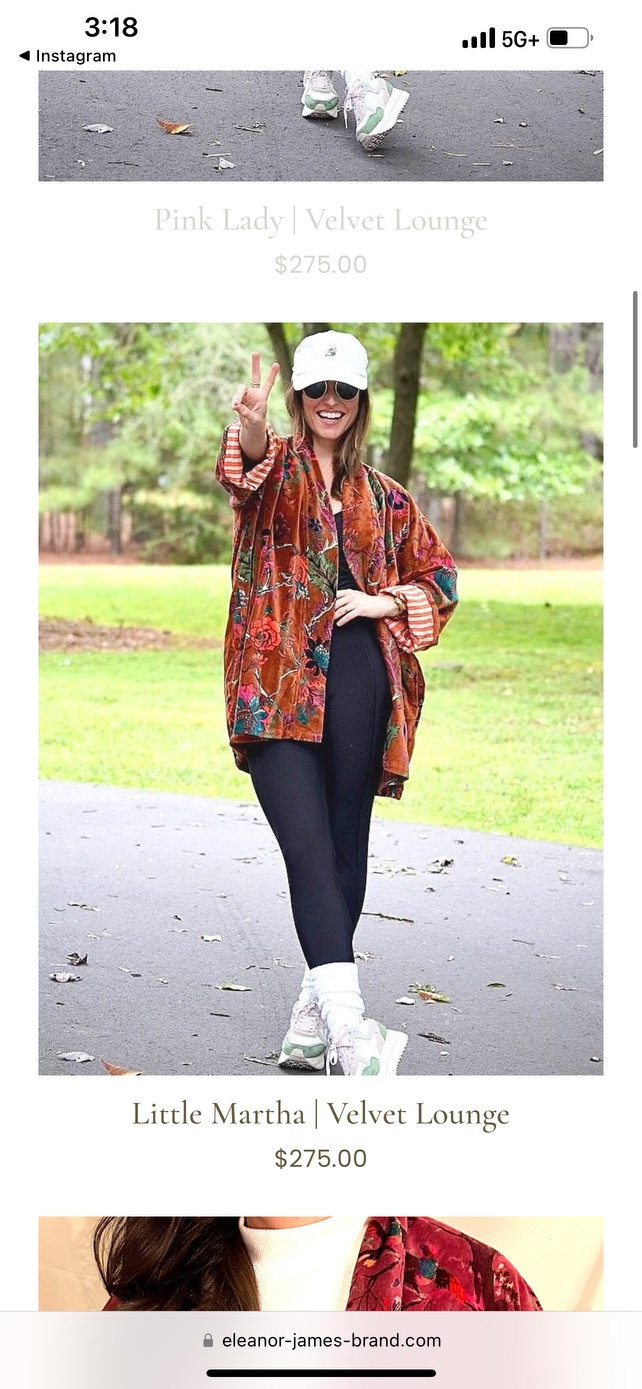Return to Instagram via the back link
Viewport: 642px width, 1389px height.
pyautogui.click(x=67, y=56)
